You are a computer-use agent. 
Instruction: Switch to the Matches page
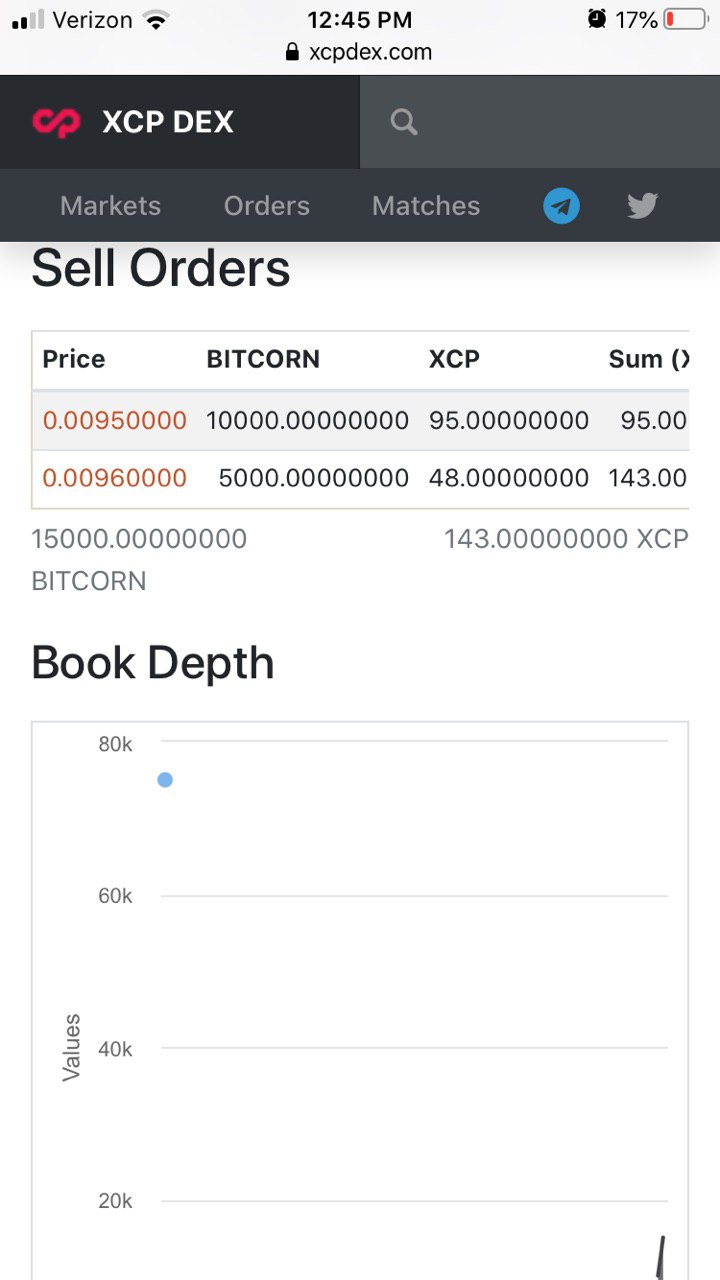coord(426,206)
